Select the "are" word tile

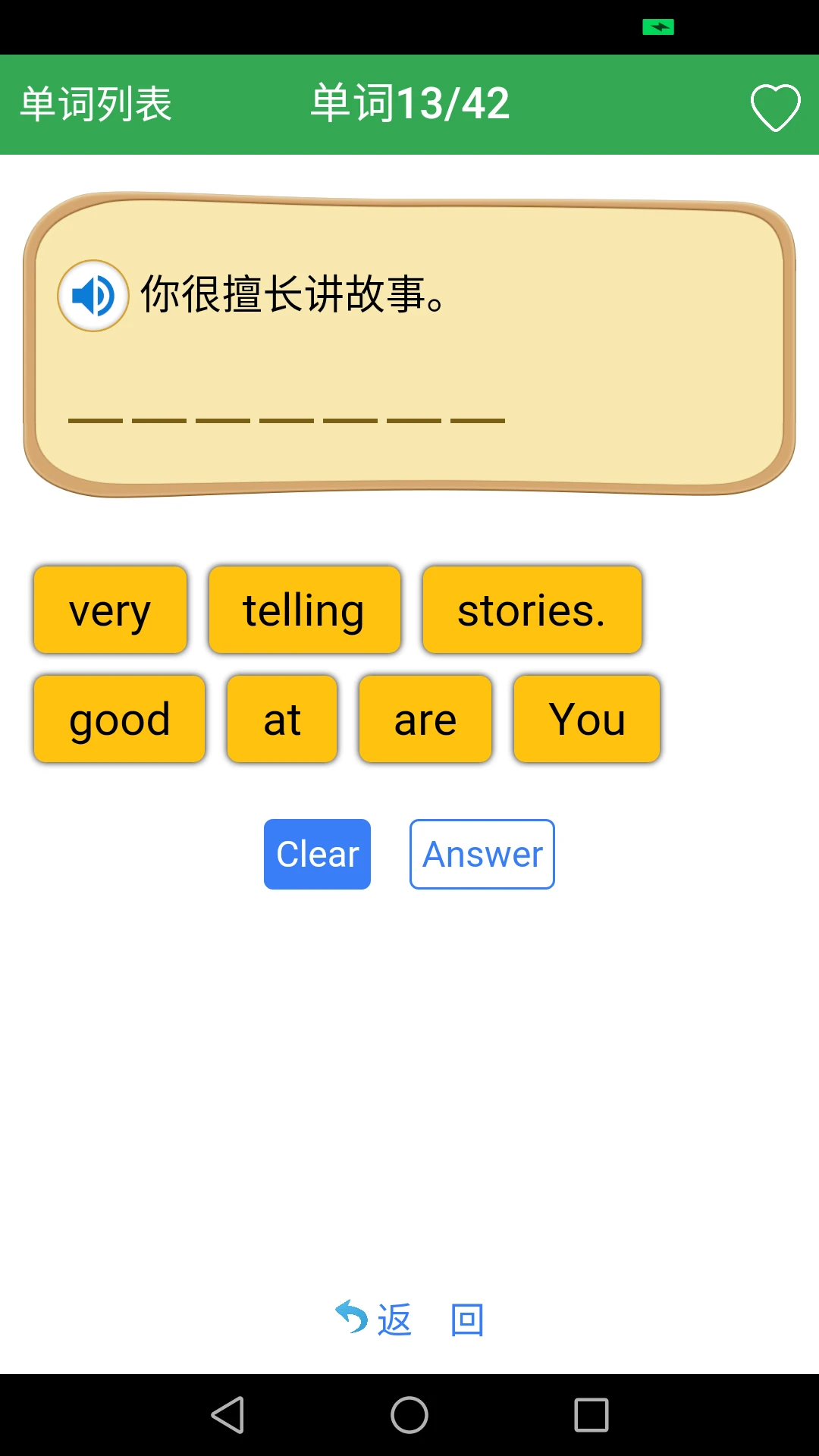425,719
